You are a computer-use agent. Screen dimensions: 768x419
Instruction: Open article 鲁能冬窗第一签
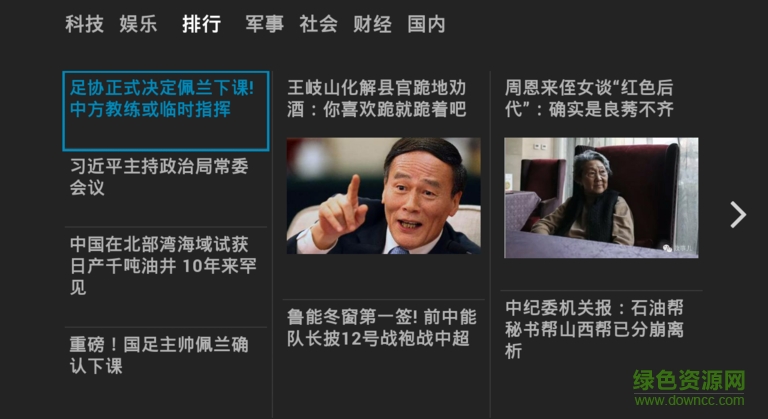click(383, 328)
